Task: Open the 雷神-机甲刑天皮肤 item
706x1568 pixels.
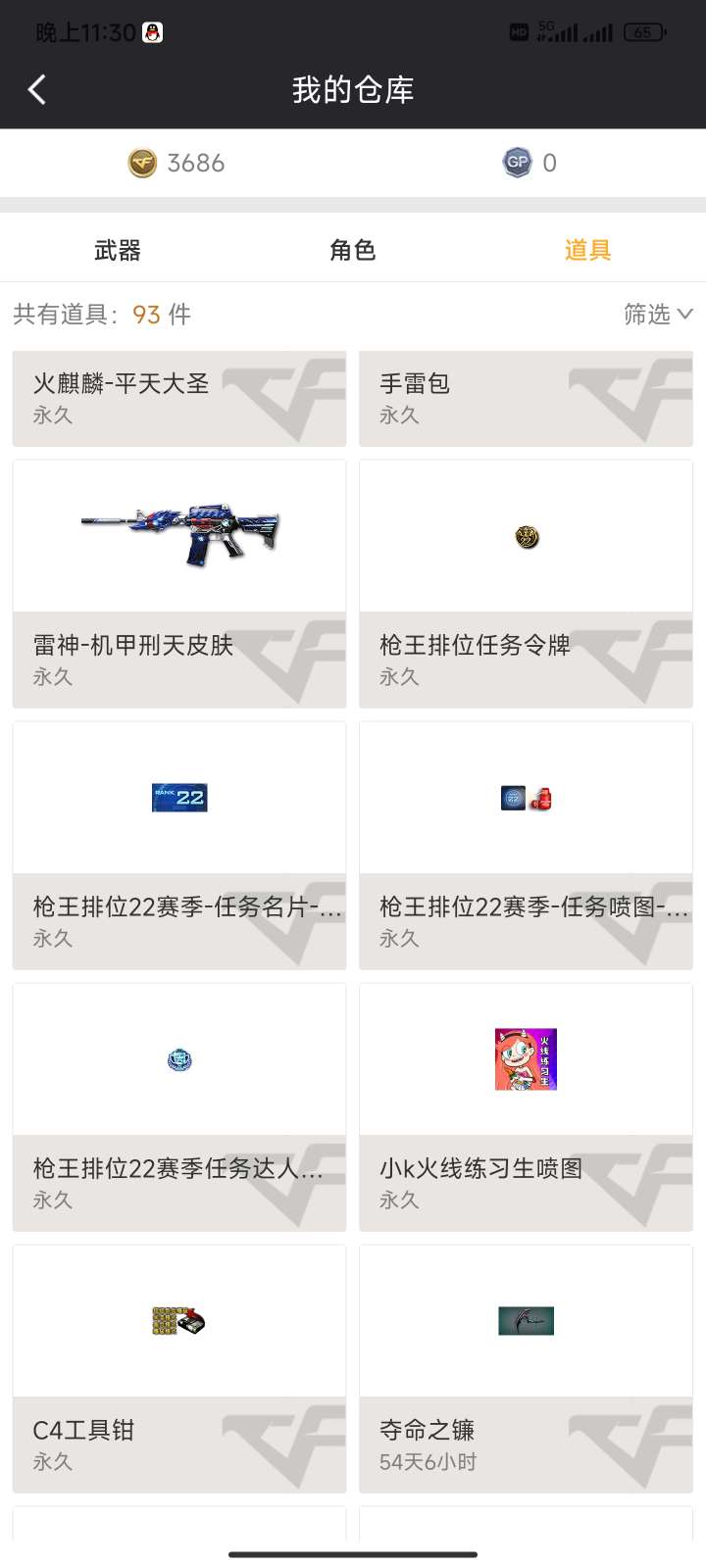Action: tap(179, 584)
